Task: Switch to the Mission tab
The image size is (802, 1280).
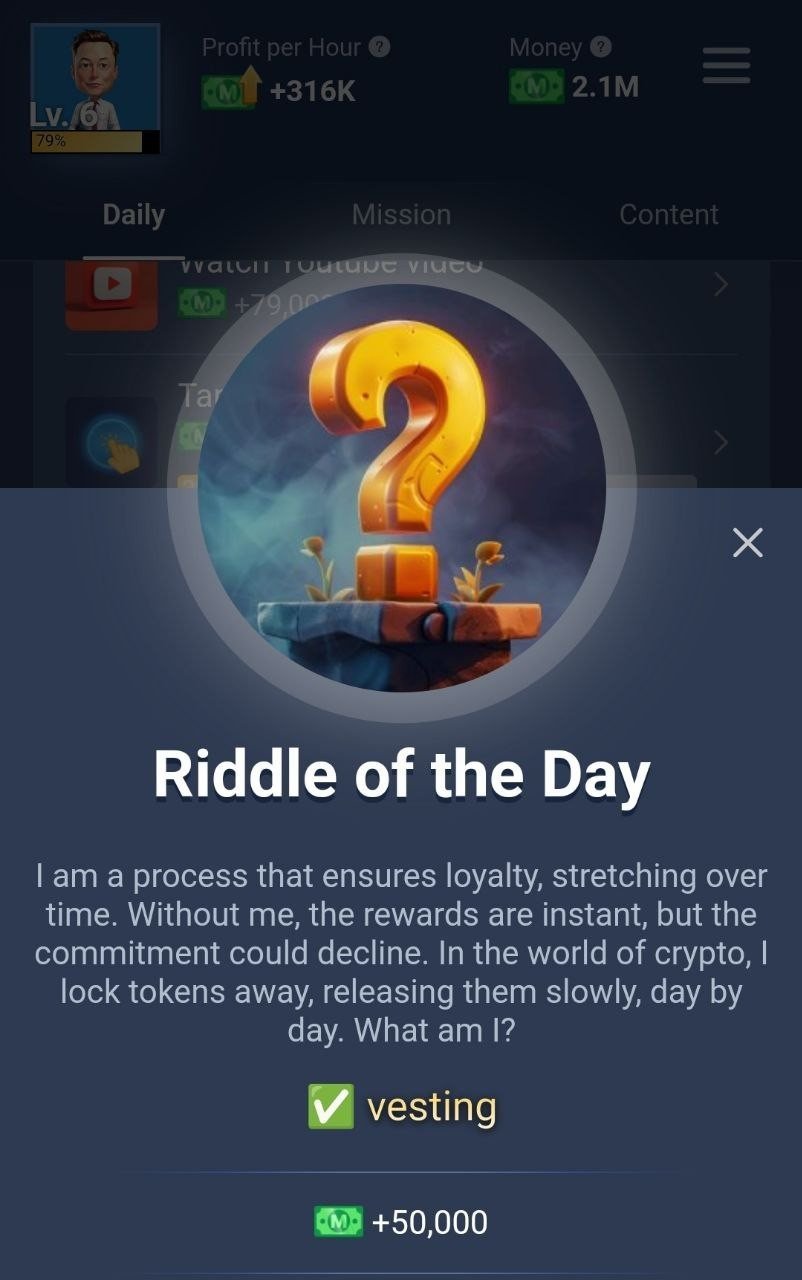Action: pyautogui.click(x=401, y=215)
